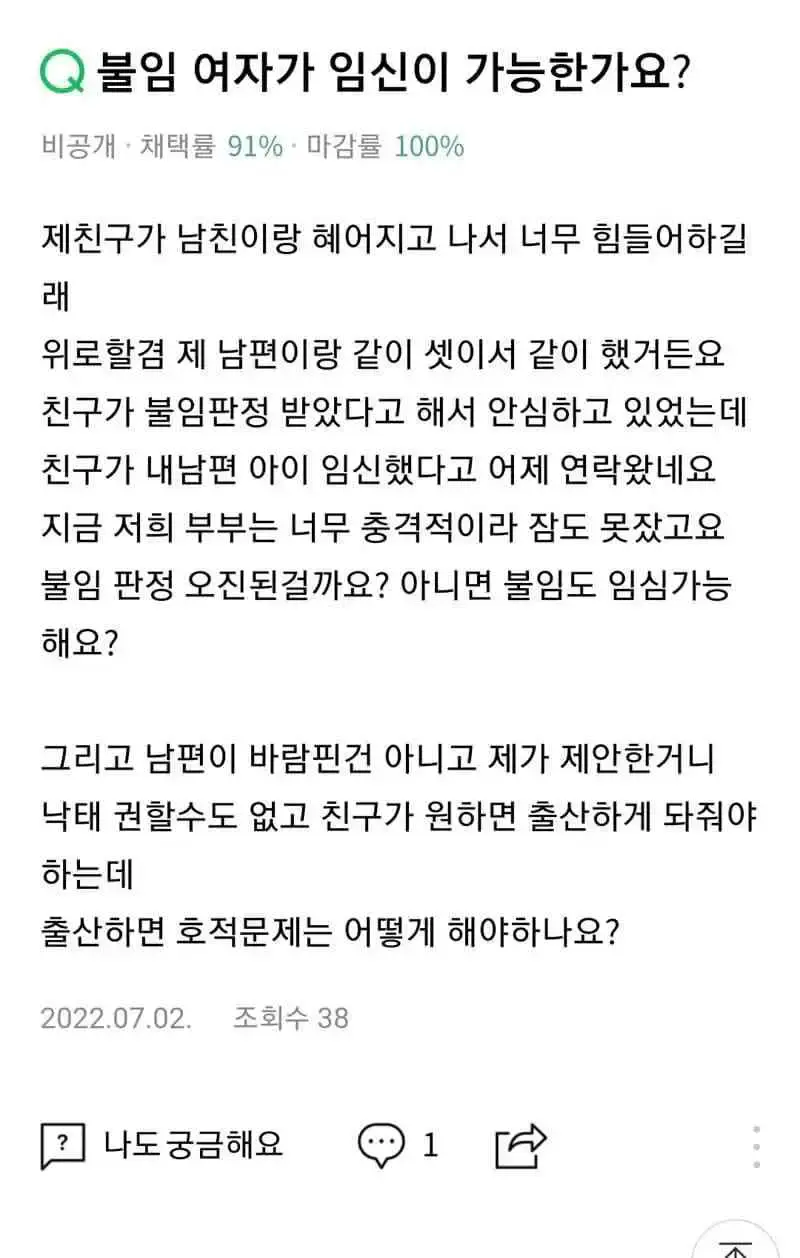
Task: Jump back to top with the arrow button
Action: click(737, 1245)
